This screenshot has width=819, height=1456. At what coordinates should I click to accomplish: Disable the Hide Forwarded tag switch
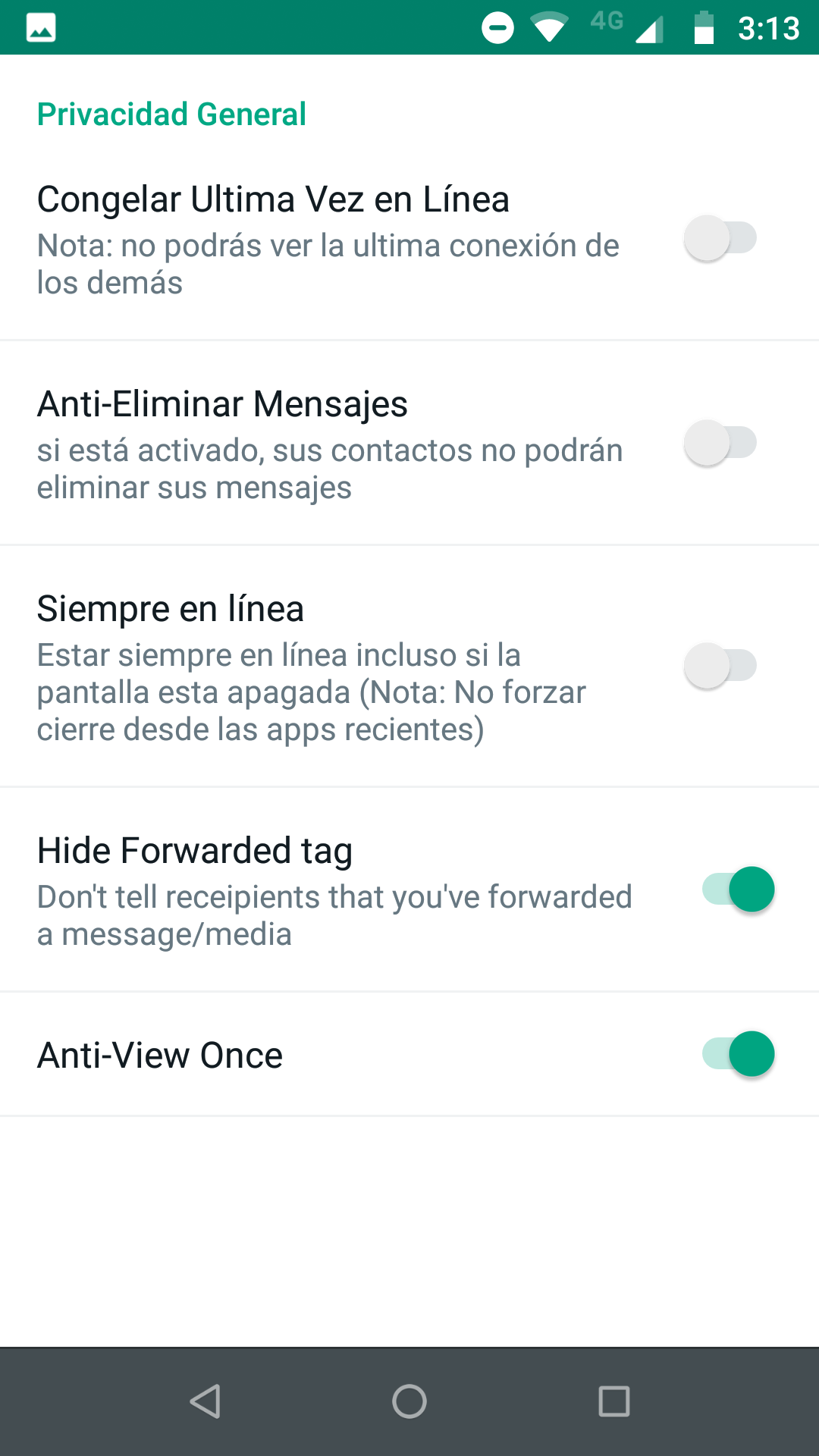coord(739,889)
